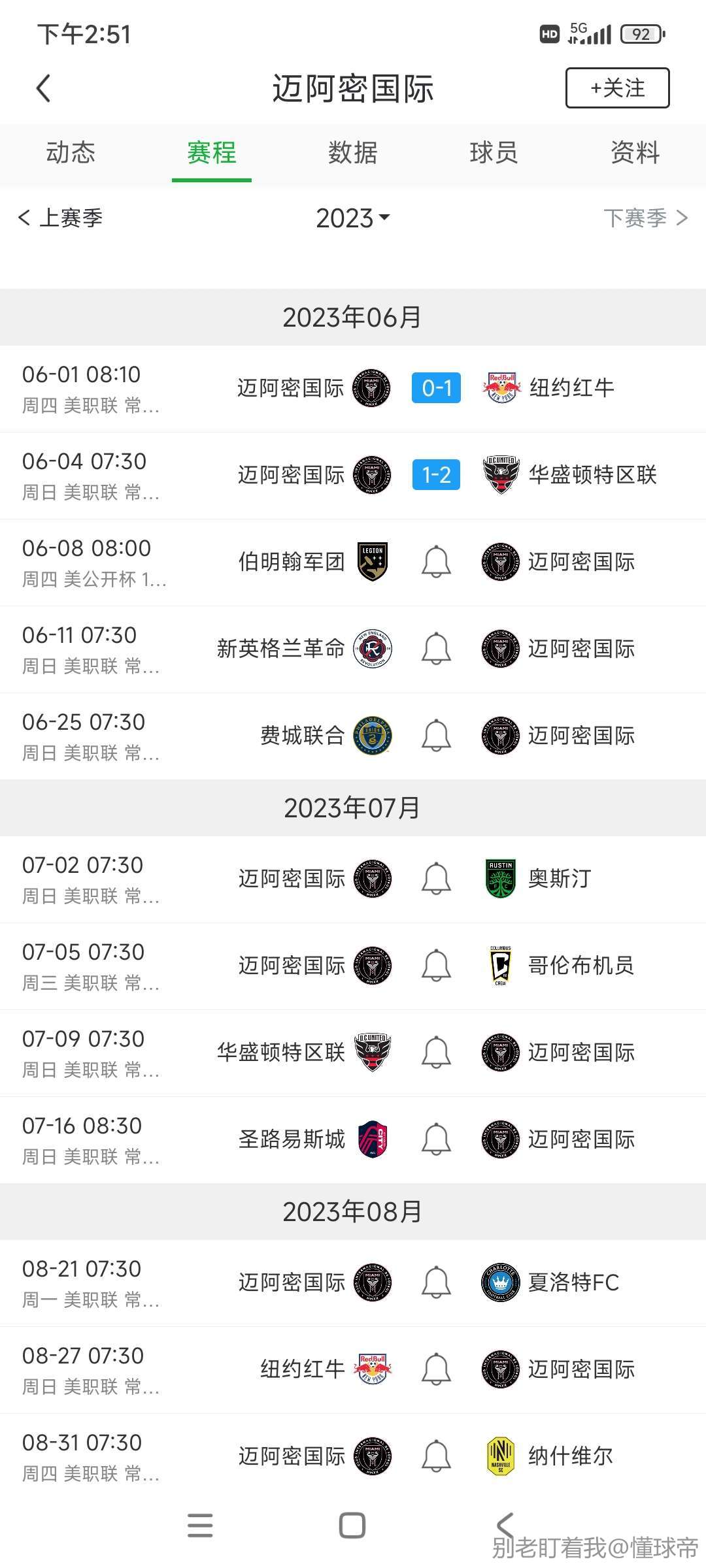
Task: Open the 07-16 圣路易斯城 match row
Action: pyautogui.click(x=353, y=1139)
